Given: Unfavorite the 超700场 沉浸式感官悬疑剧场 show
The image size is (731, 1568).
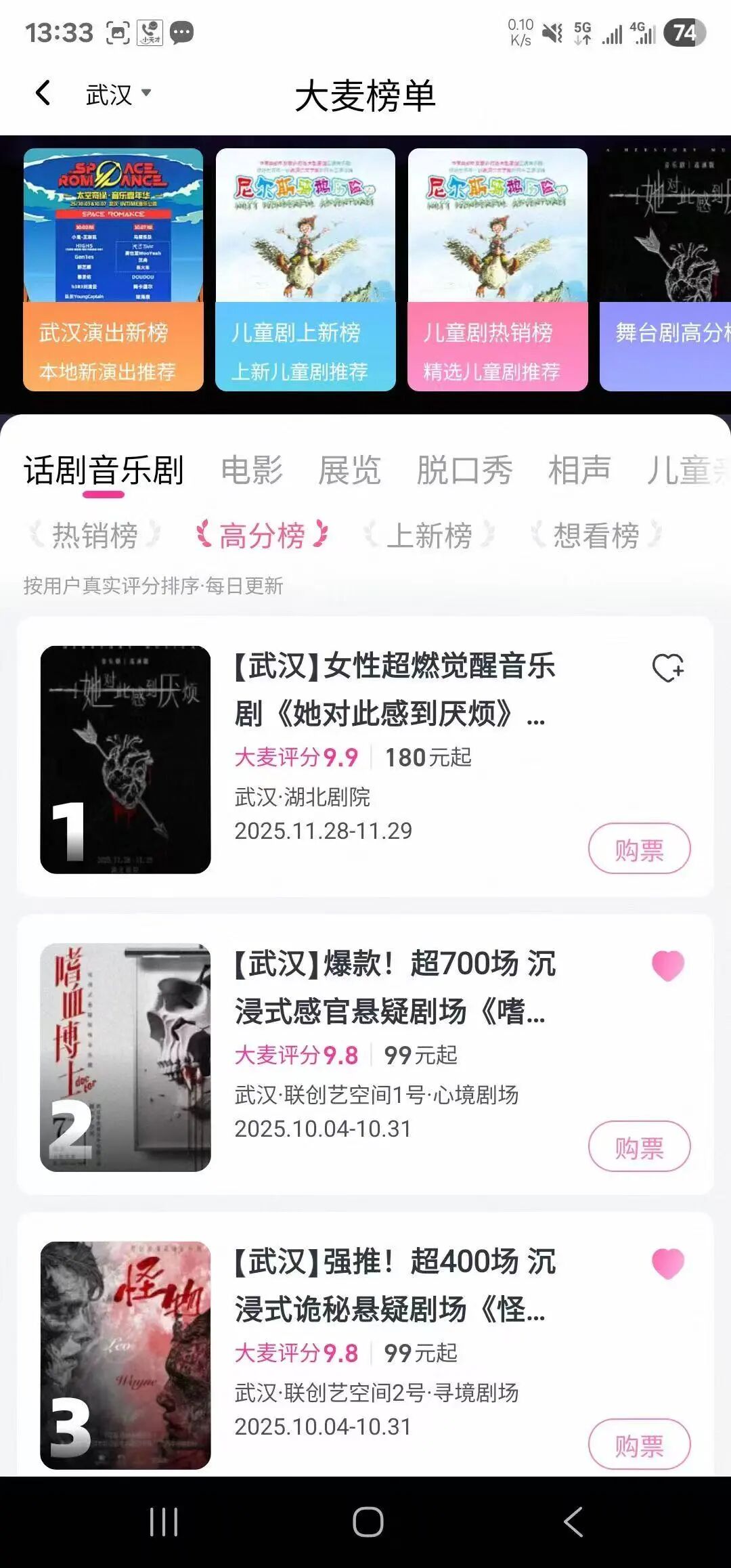Looking at the screenshot, I should [667, 965].
